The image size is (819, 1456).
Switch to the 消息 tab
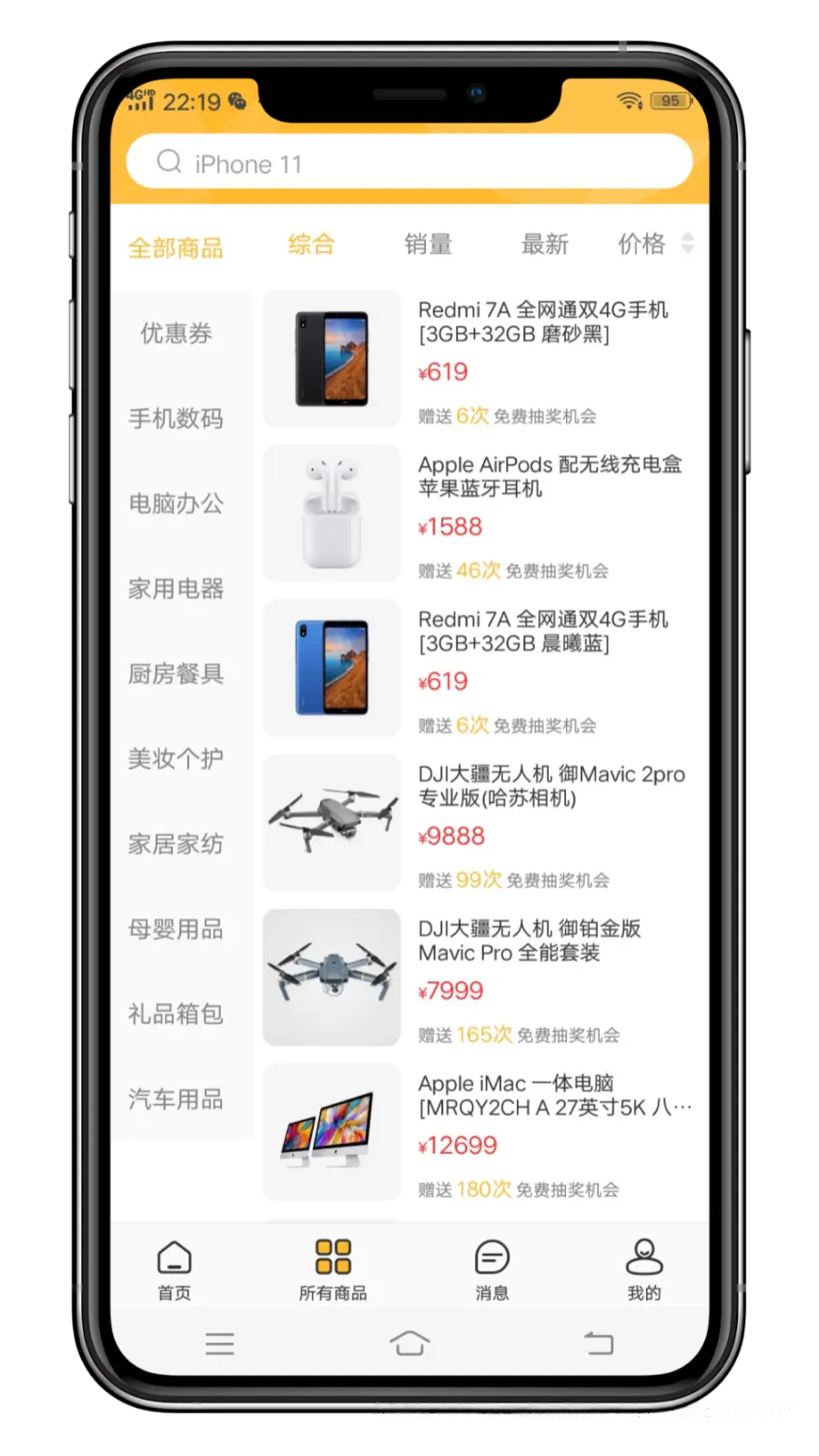pos(491,1269)
